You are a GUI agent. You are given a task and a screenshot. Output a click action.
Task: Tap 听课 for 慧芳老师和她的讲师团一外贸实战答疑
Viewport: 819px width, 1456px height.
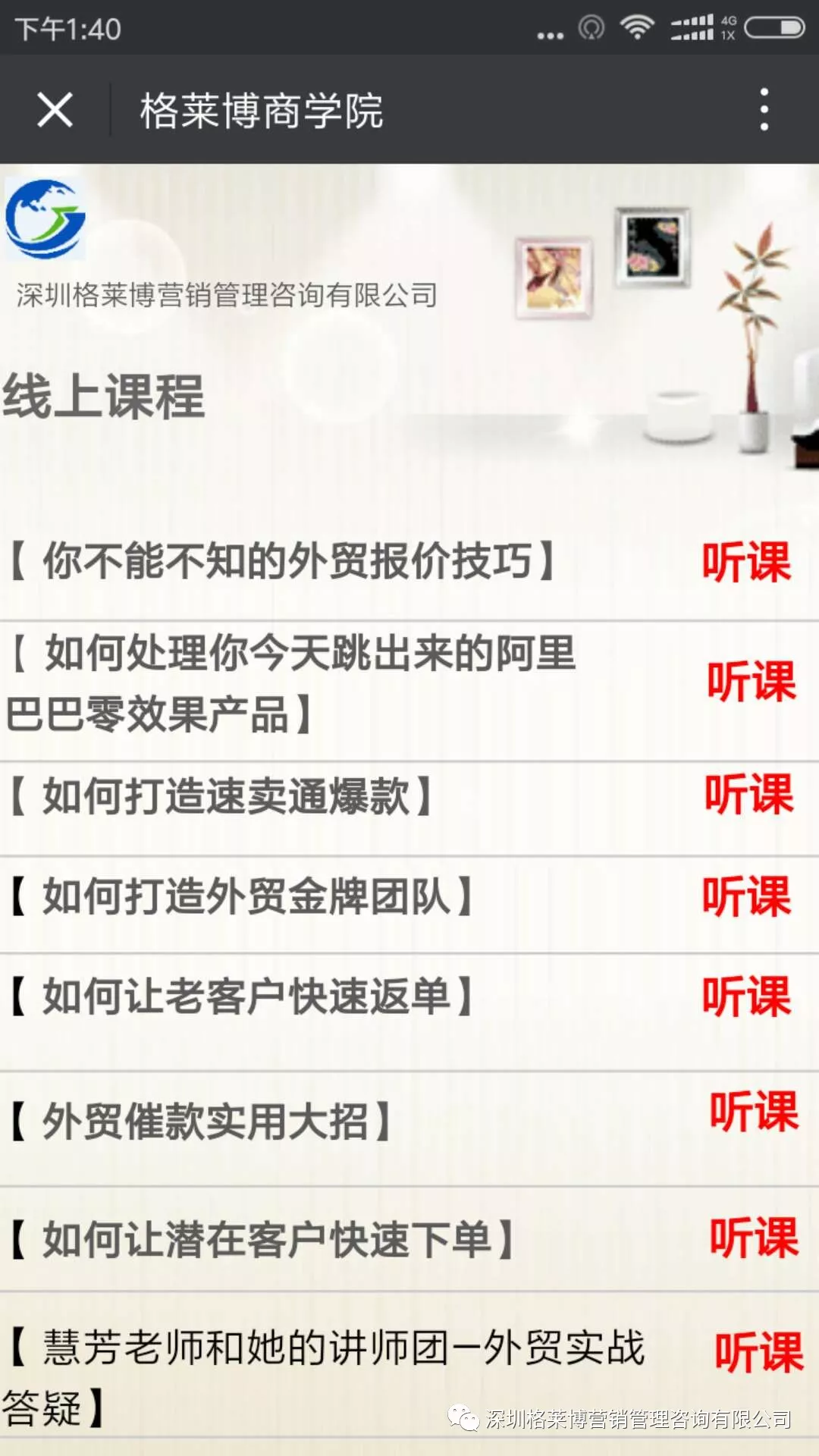click(758, 1352)
